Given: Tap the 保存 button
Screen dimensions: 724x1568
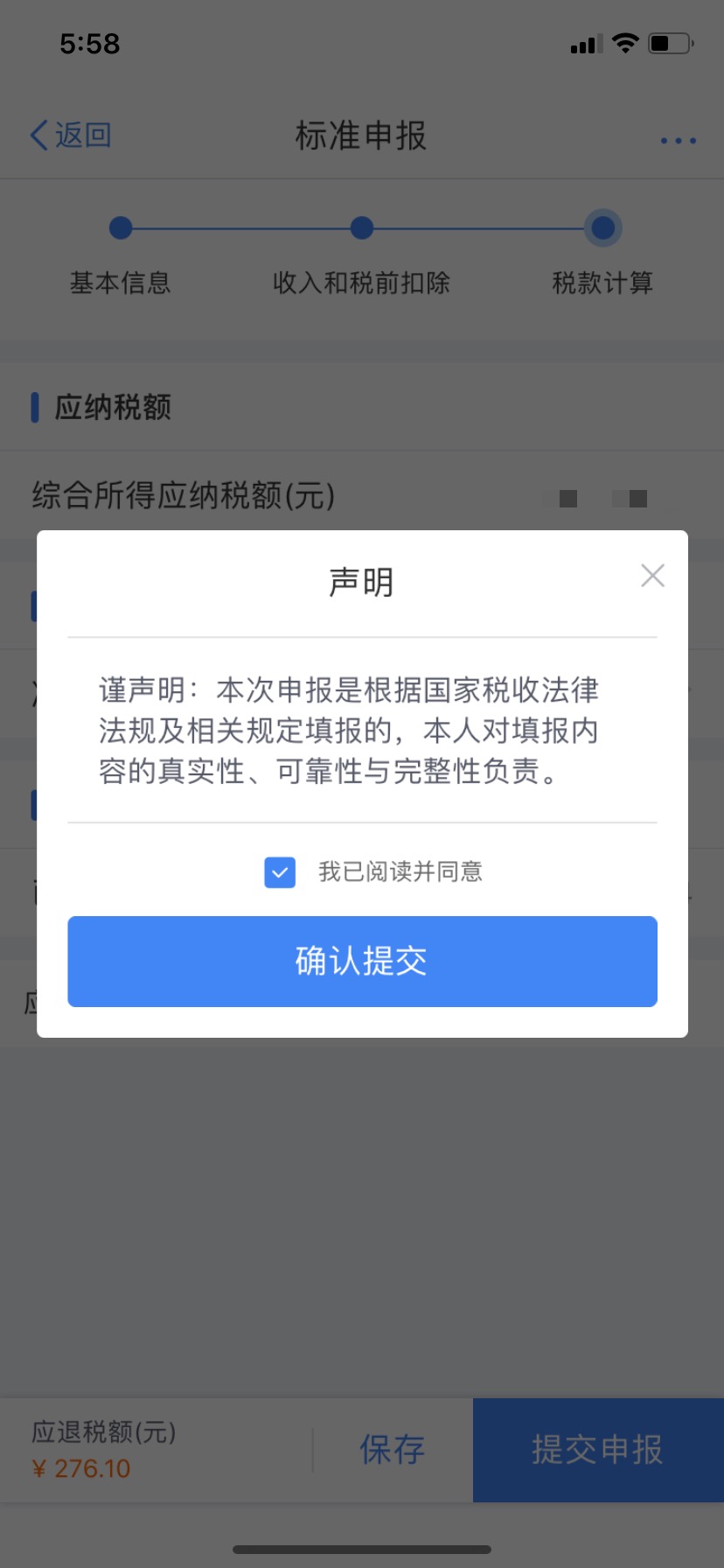Looking at the screenshot, I should [392, 1450].
